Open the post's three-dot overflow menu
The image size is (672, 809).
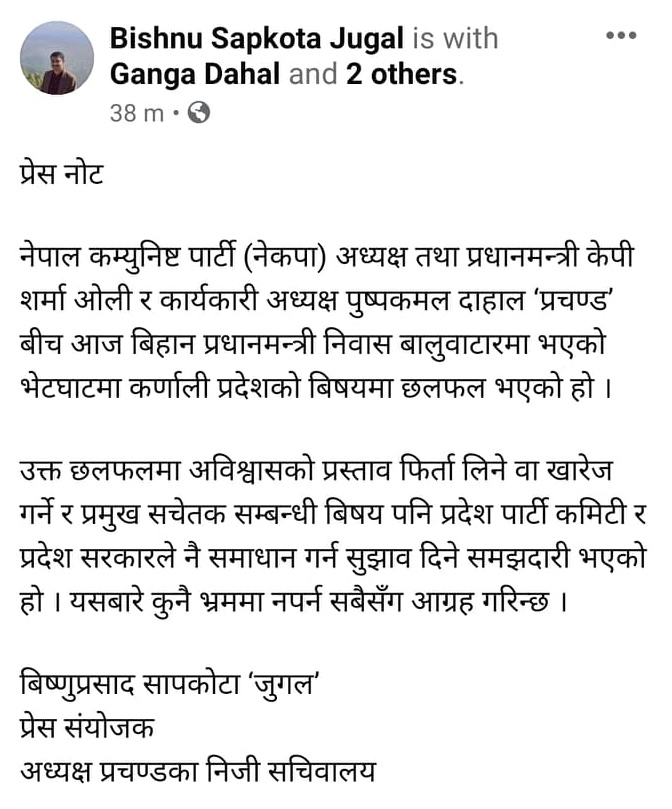pos(621,37)
